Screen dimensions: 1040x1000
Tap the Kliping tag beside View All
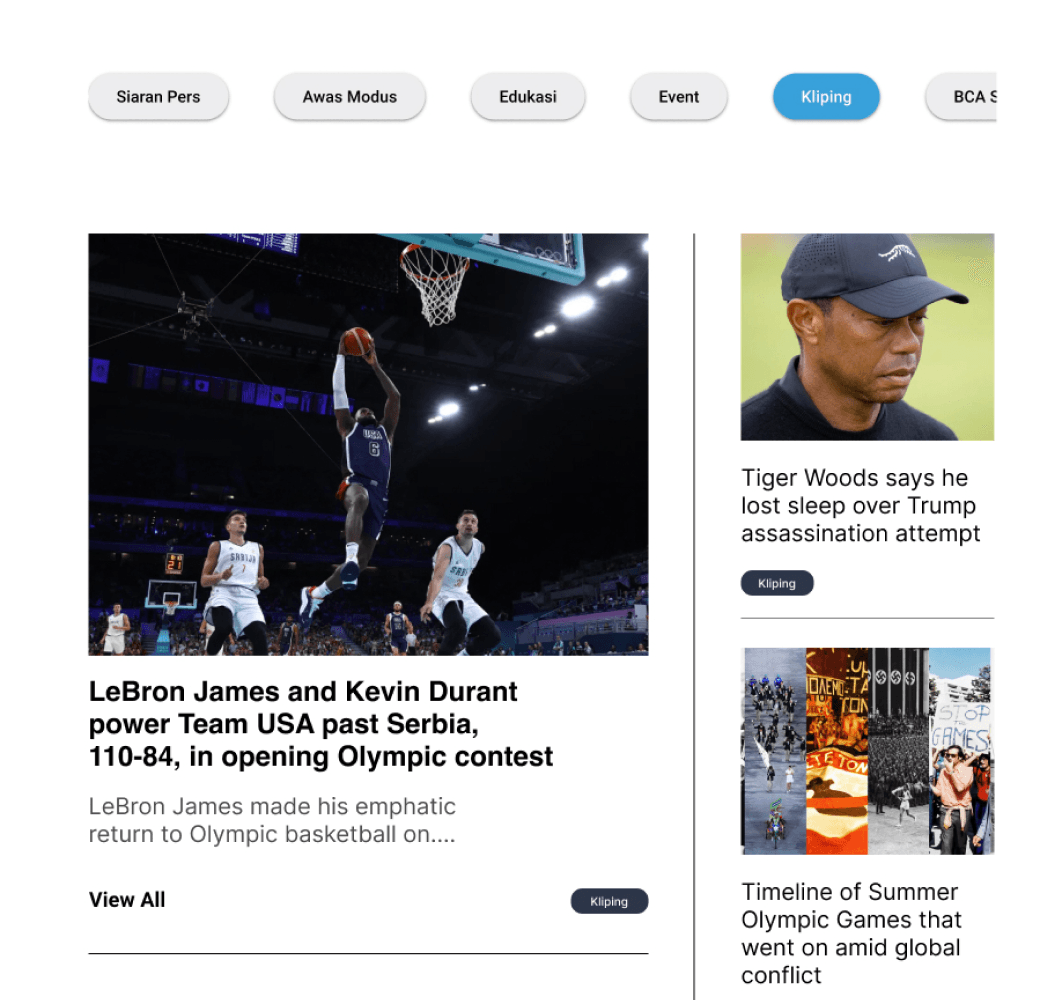pos(609,901)
